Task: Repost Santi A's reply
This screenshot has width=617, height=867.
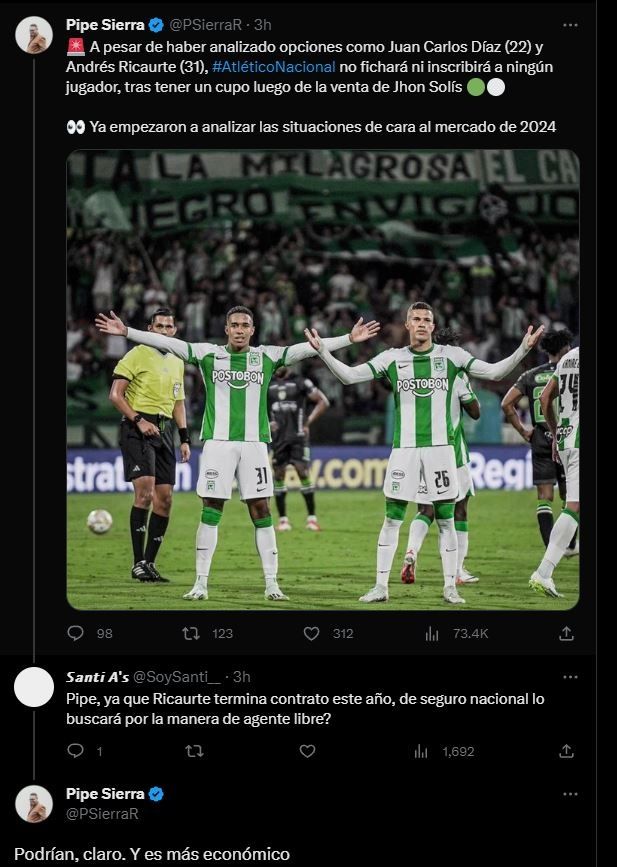Action: coord(194,750)
